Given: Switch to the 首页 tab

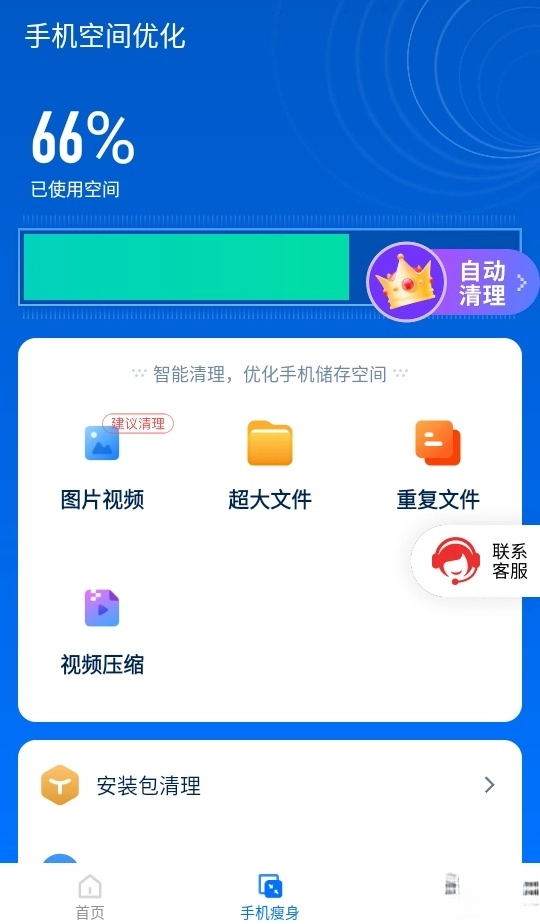Looking at the screenshot, I should [x=90, y=896].
